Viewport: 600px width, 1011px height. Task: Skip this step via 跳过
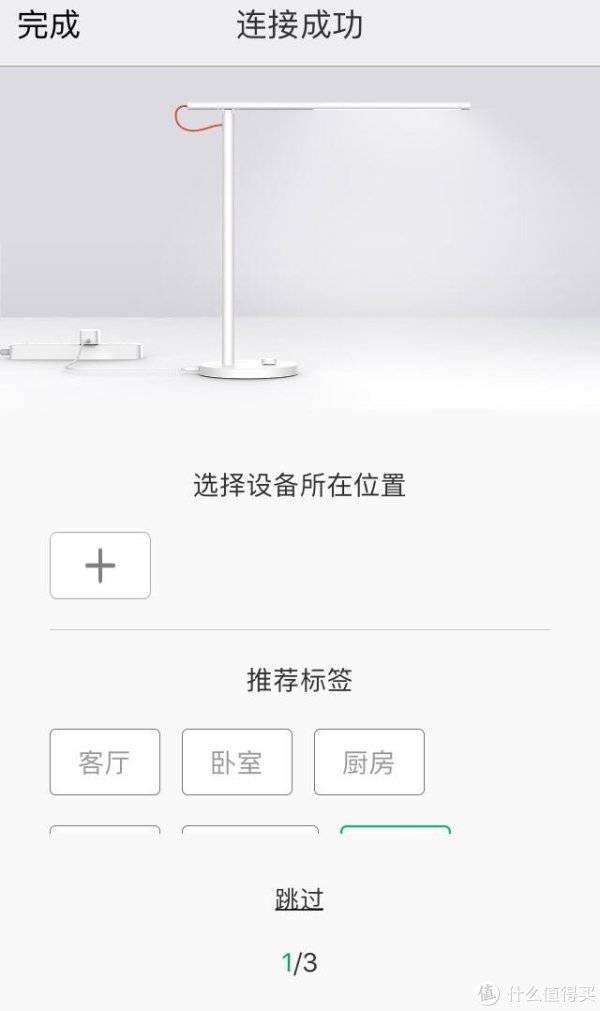(299, 899)
